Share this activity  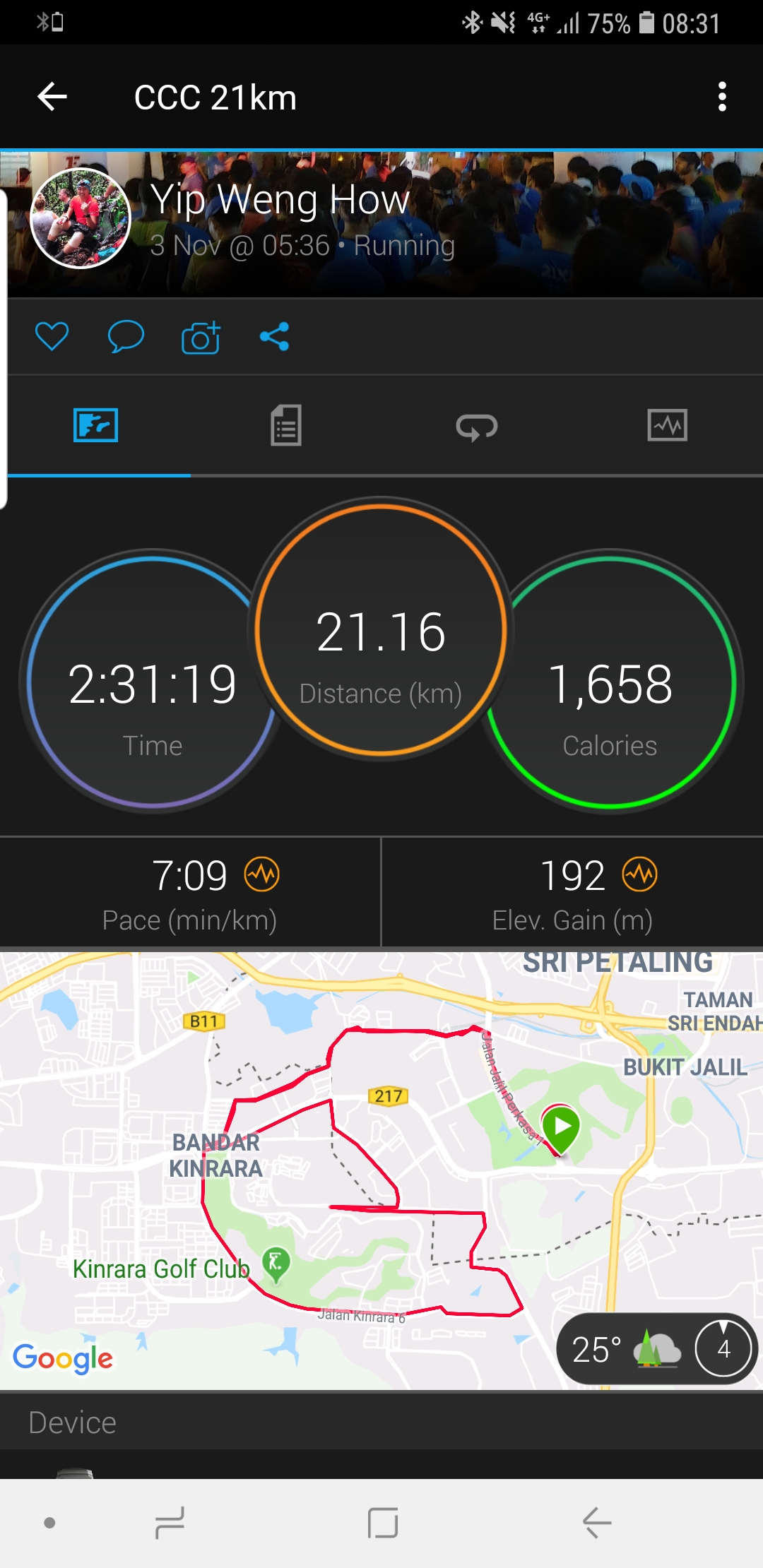(x=275, y=336)
